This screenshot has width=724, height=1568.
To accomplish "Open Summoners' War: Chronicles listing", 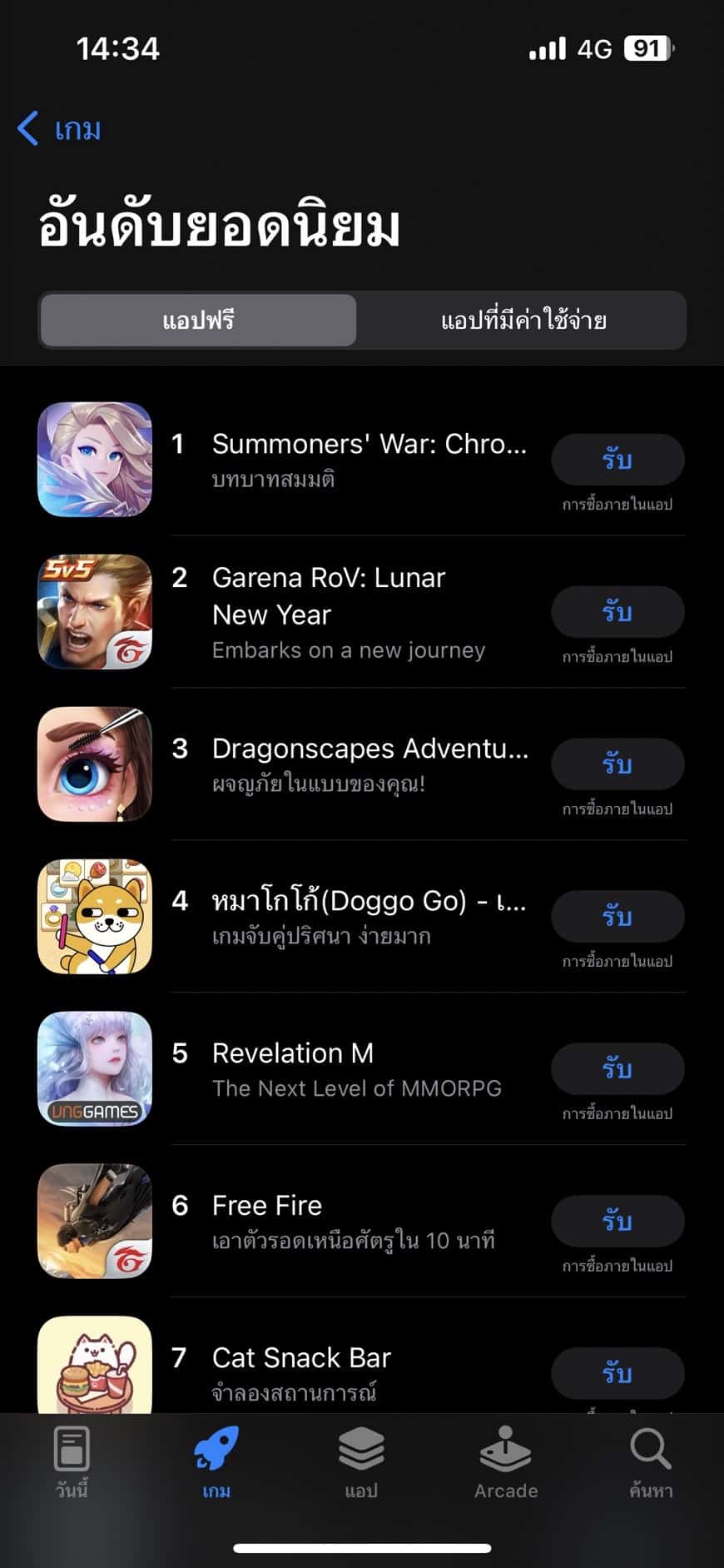I will click(x=362, y=460).
